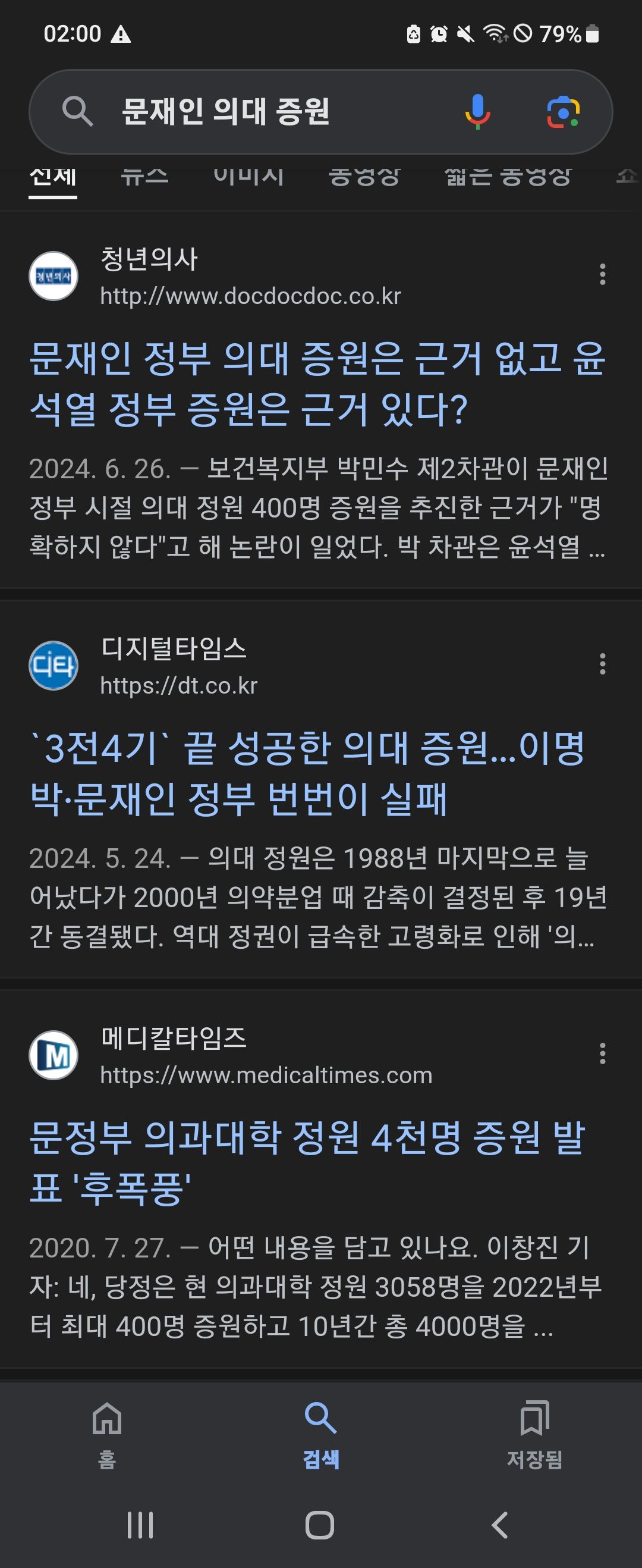
Task: Tap the search box with 문재인 의대 증원
Action: pos(256,111)
